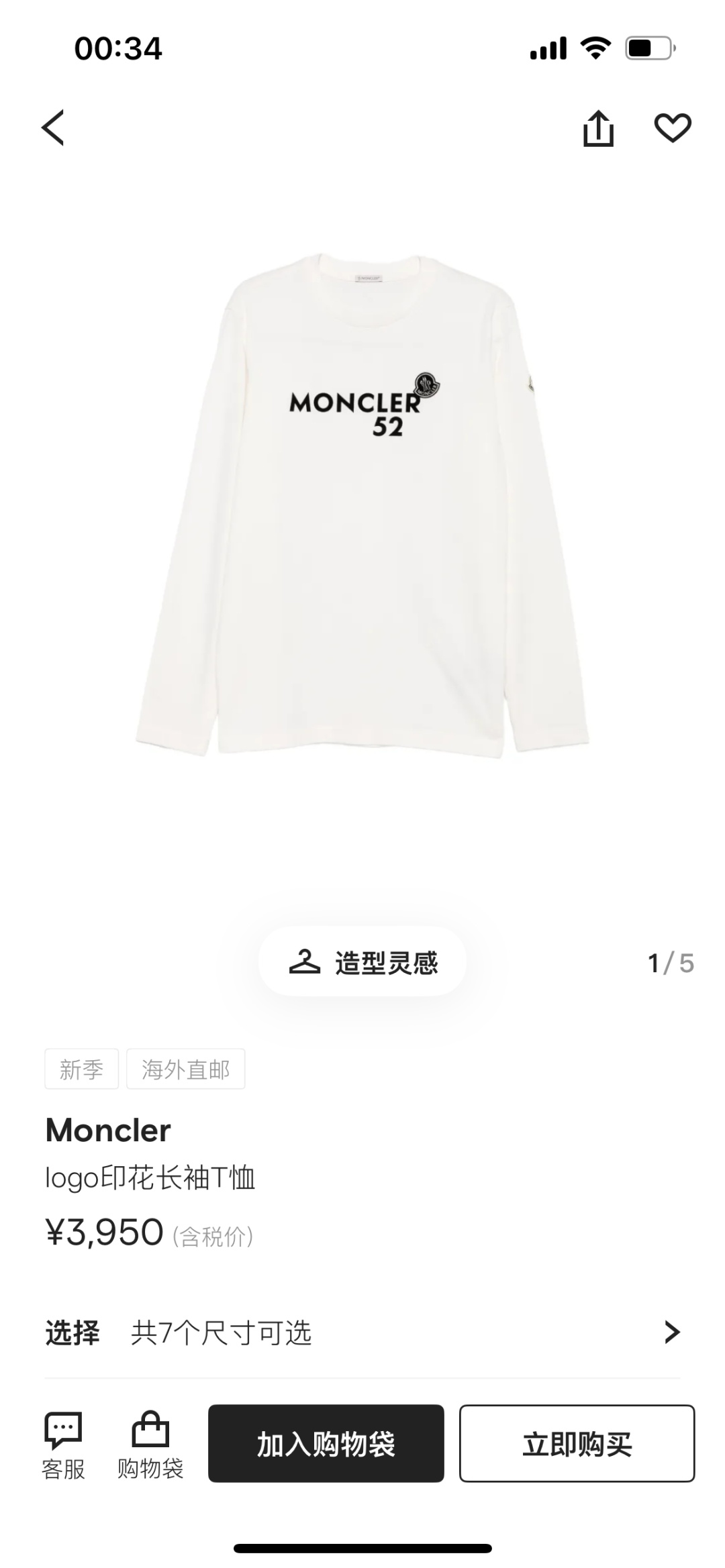Viewport: 725px width, 1568px height.
Task: Contact 客服 customer service
Action: point(63,1445)
